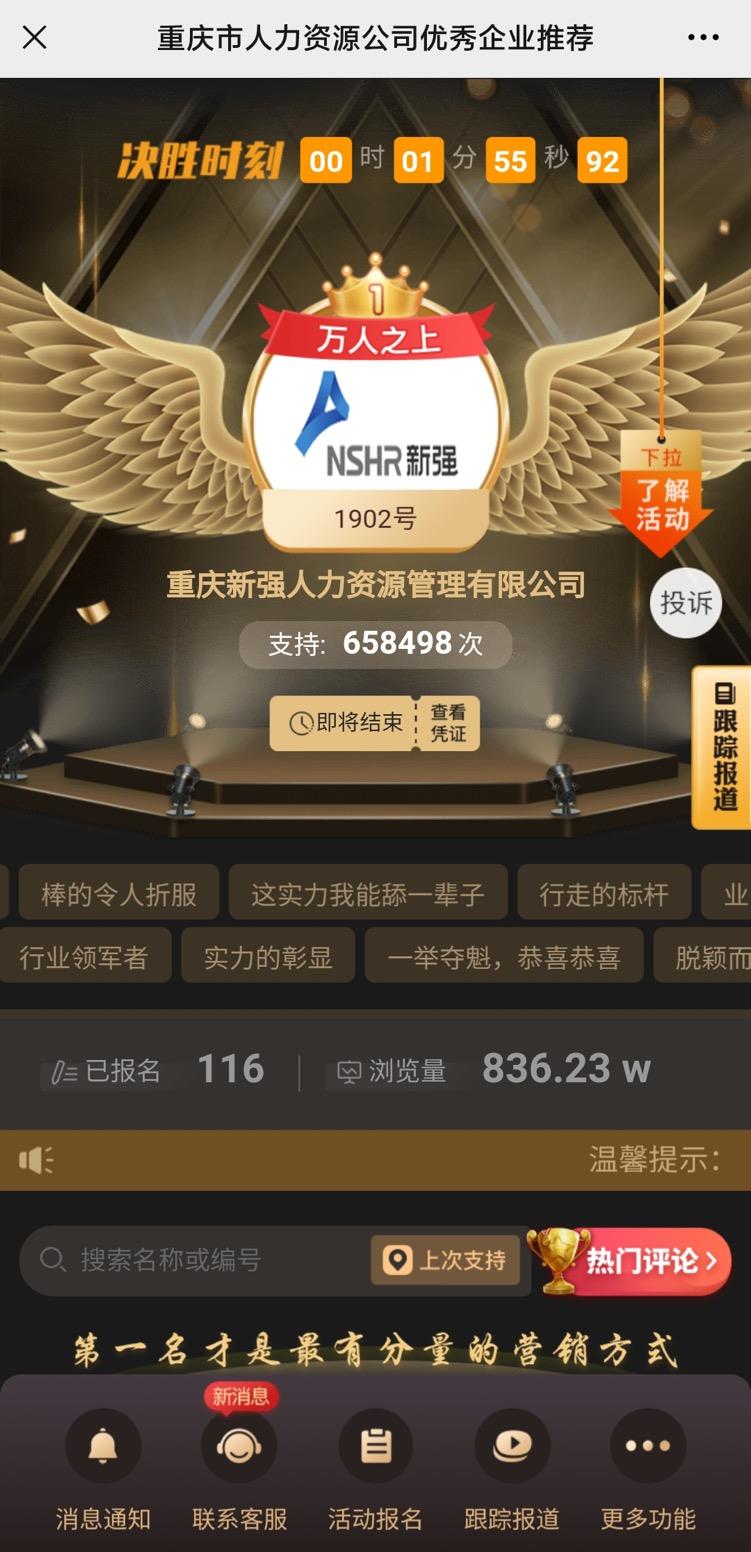Pick the 行业领军者 chip
The height and width of the screenshot is (1552, 751).
click(x=84, y=956)
